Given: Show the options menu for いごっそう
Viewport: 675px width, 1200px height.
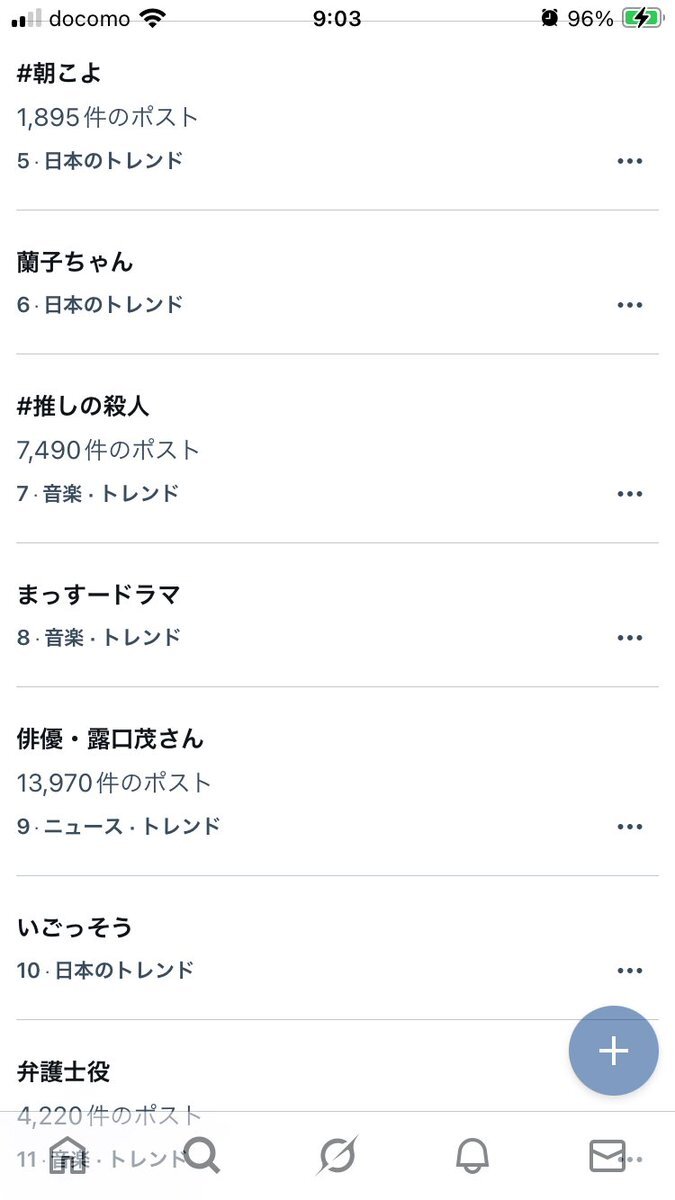Looking at the screenshot, I should coord(629,971).
